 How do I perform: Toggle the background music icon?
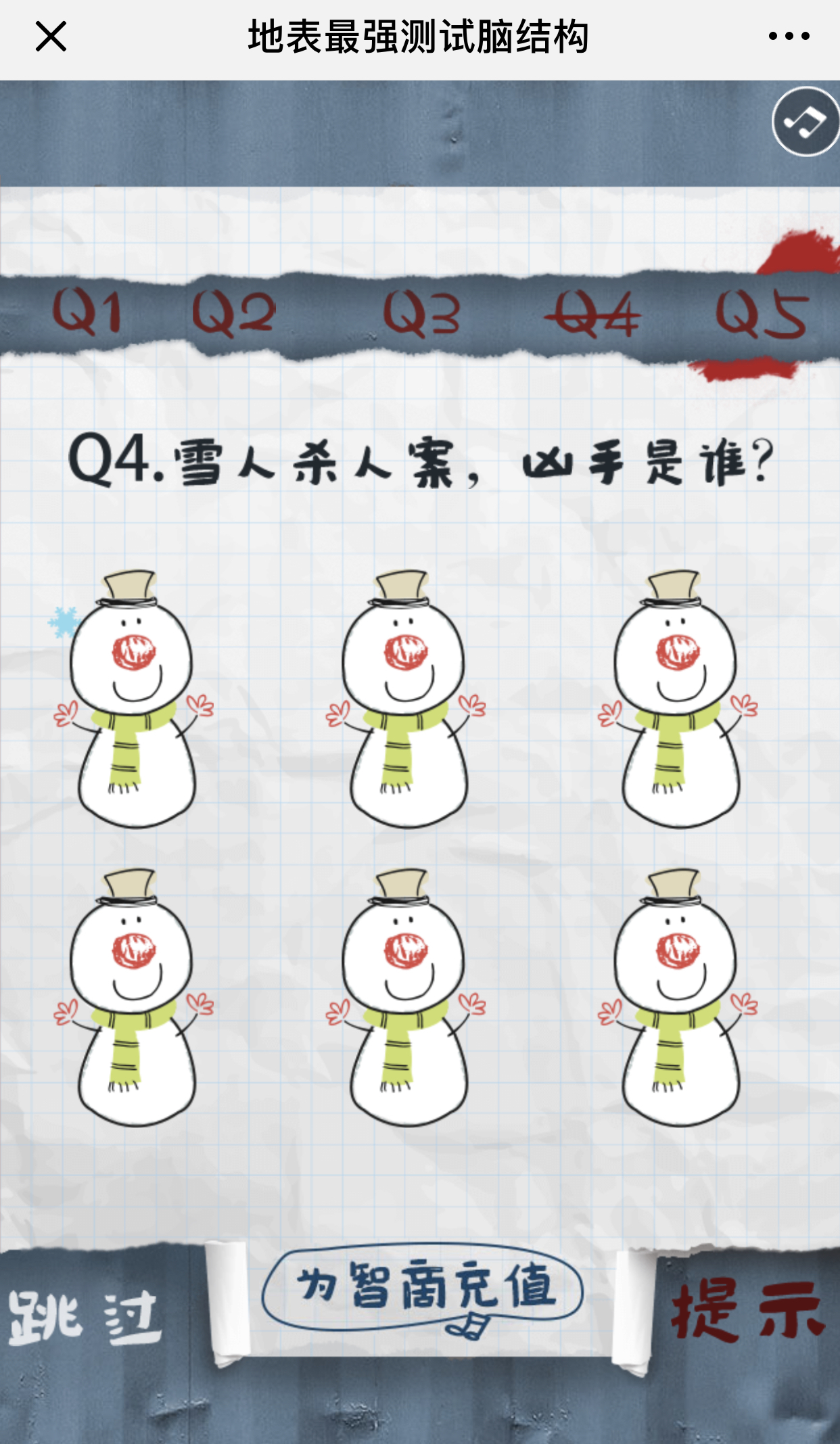pos(805,122)
